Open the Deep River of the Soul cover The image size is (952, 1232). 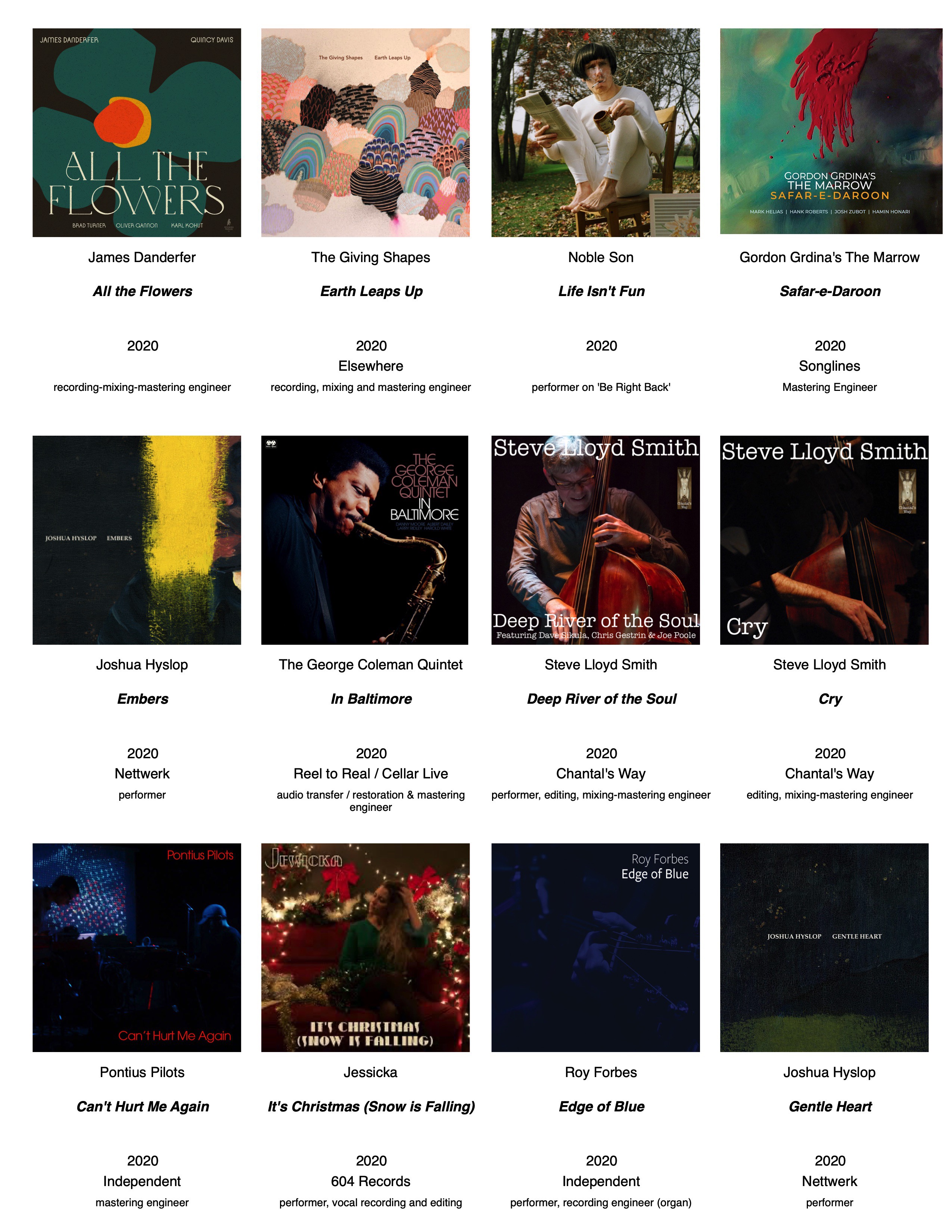(595, 540)
